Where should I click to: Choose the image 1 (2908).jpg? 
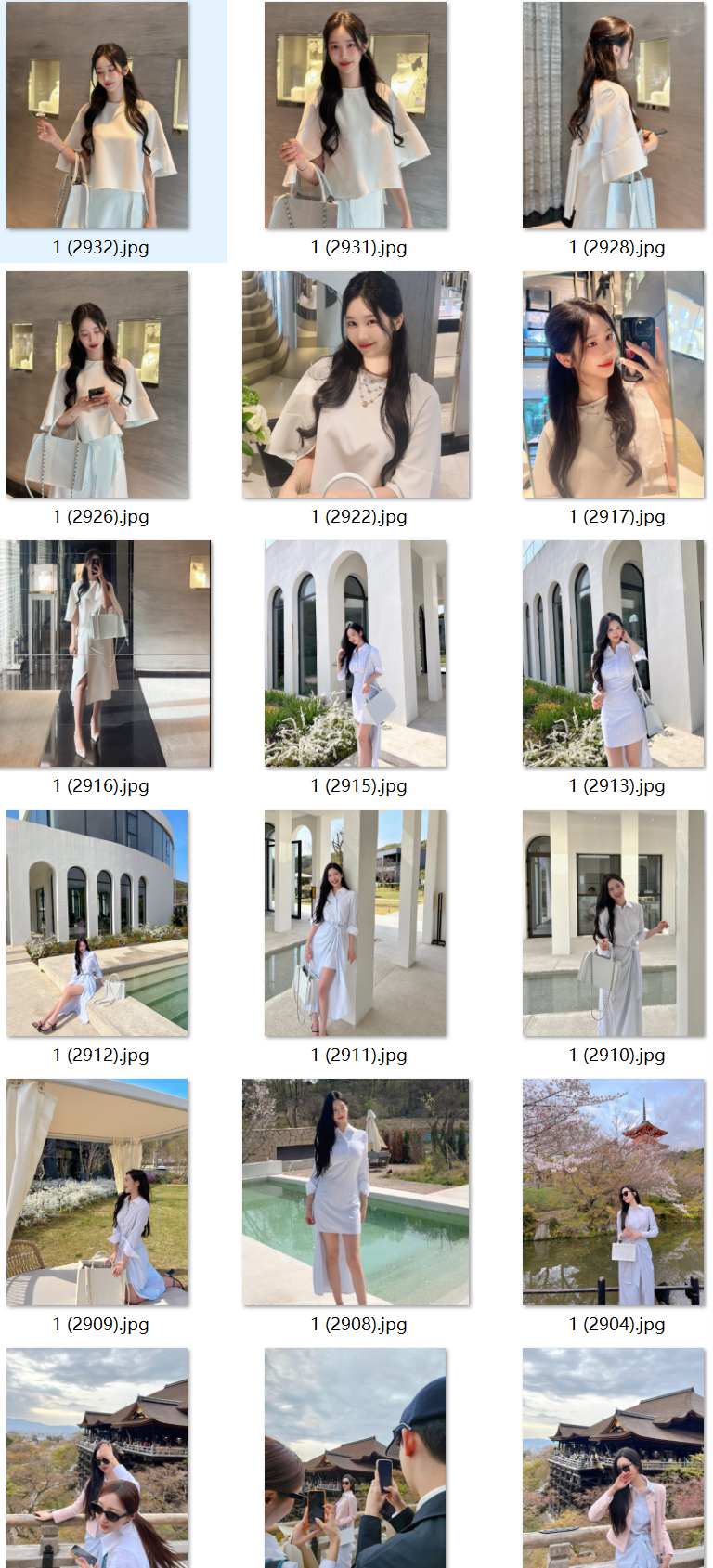[x=356, y=1193]
